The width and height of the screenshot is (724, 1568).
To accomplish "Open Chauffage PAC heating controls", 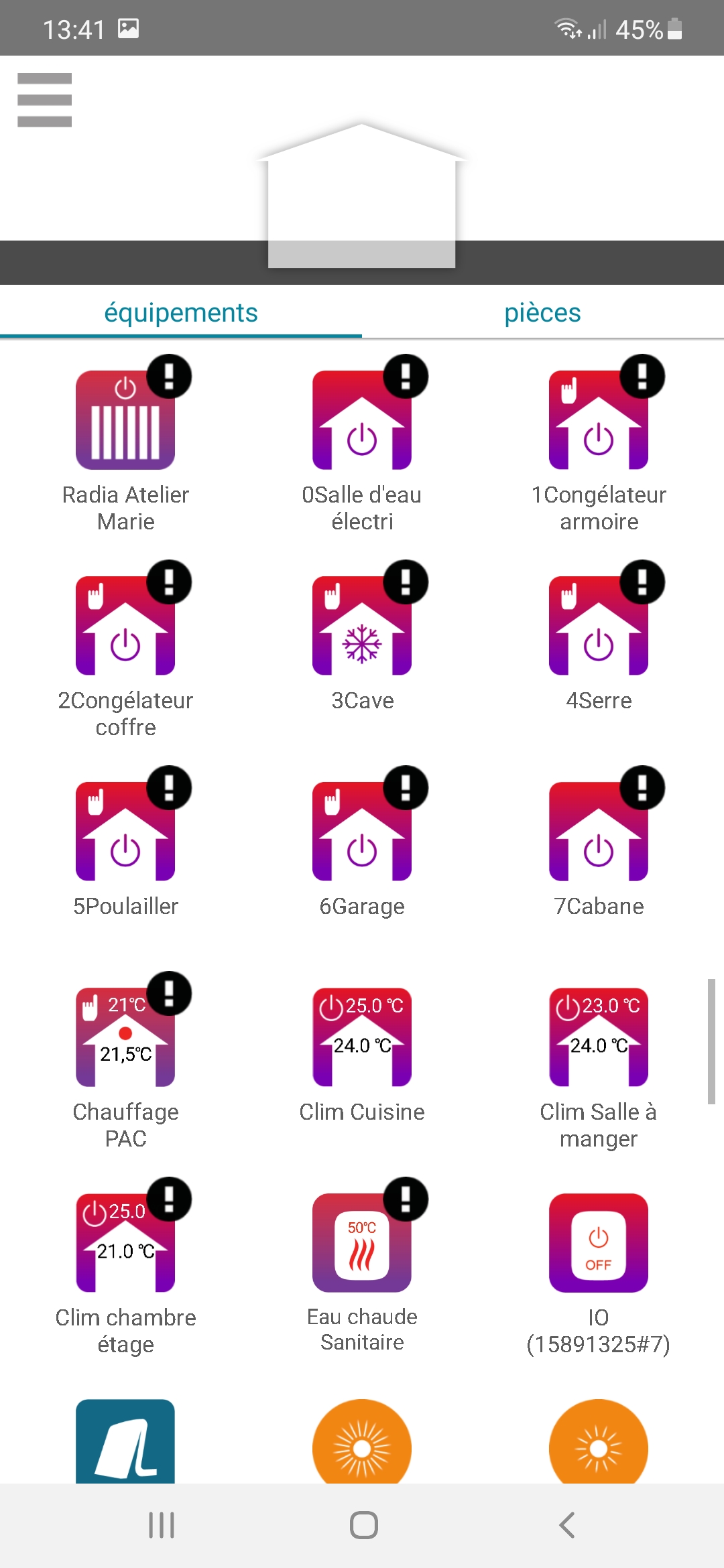I will (x=125, y=1037).
